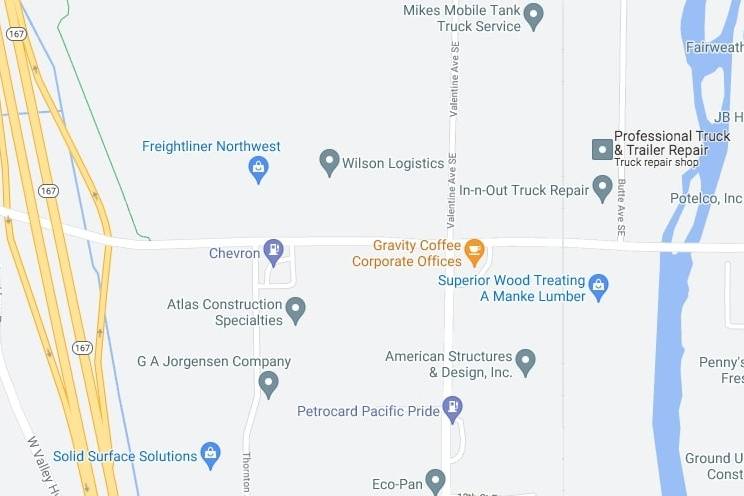744x496 pixels.
Task: Tap the Solid Surface Solutions pin
Action: pyautogui.click(x=210, y=455)
